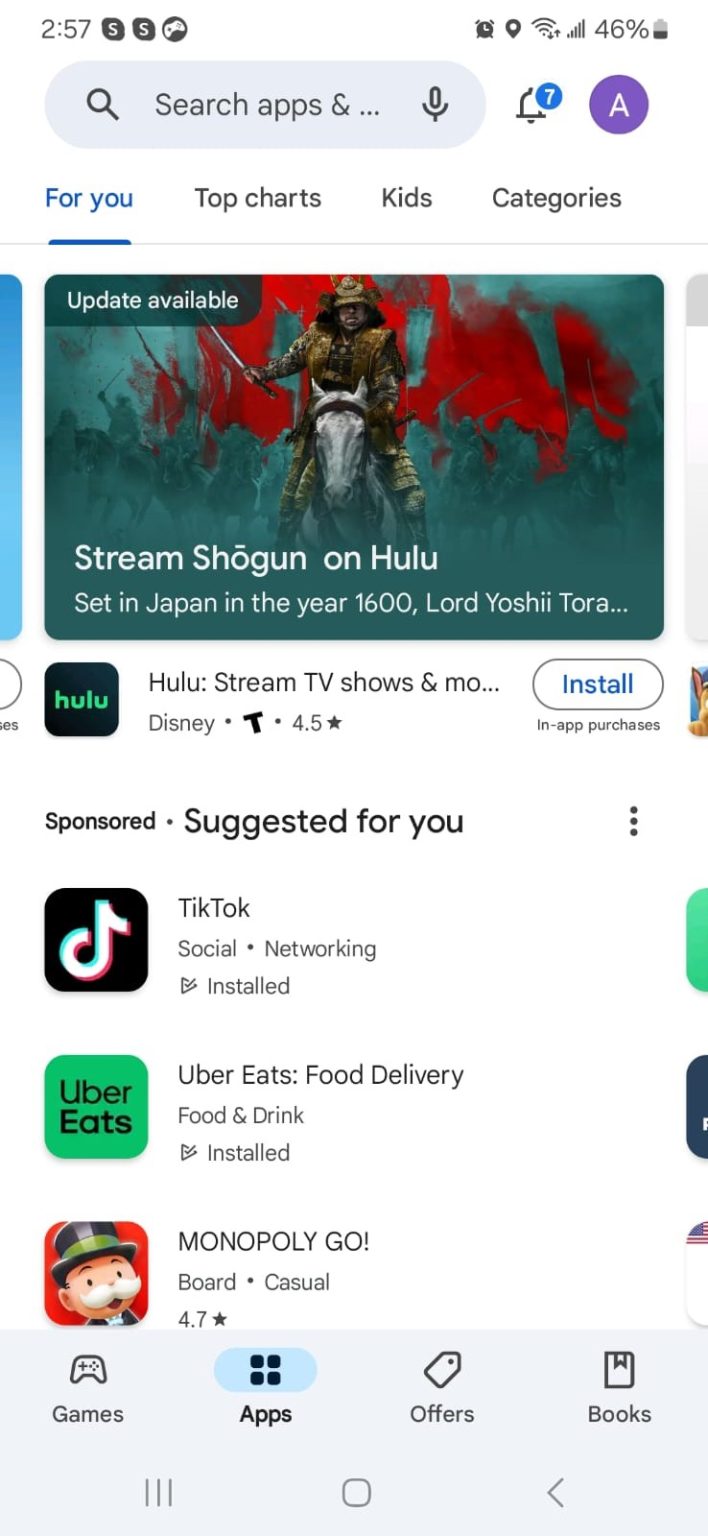Switch to the Kids tab
The height and width of the screenshot is (1536, 708).
pyautogui.click(x=406, y=198)
